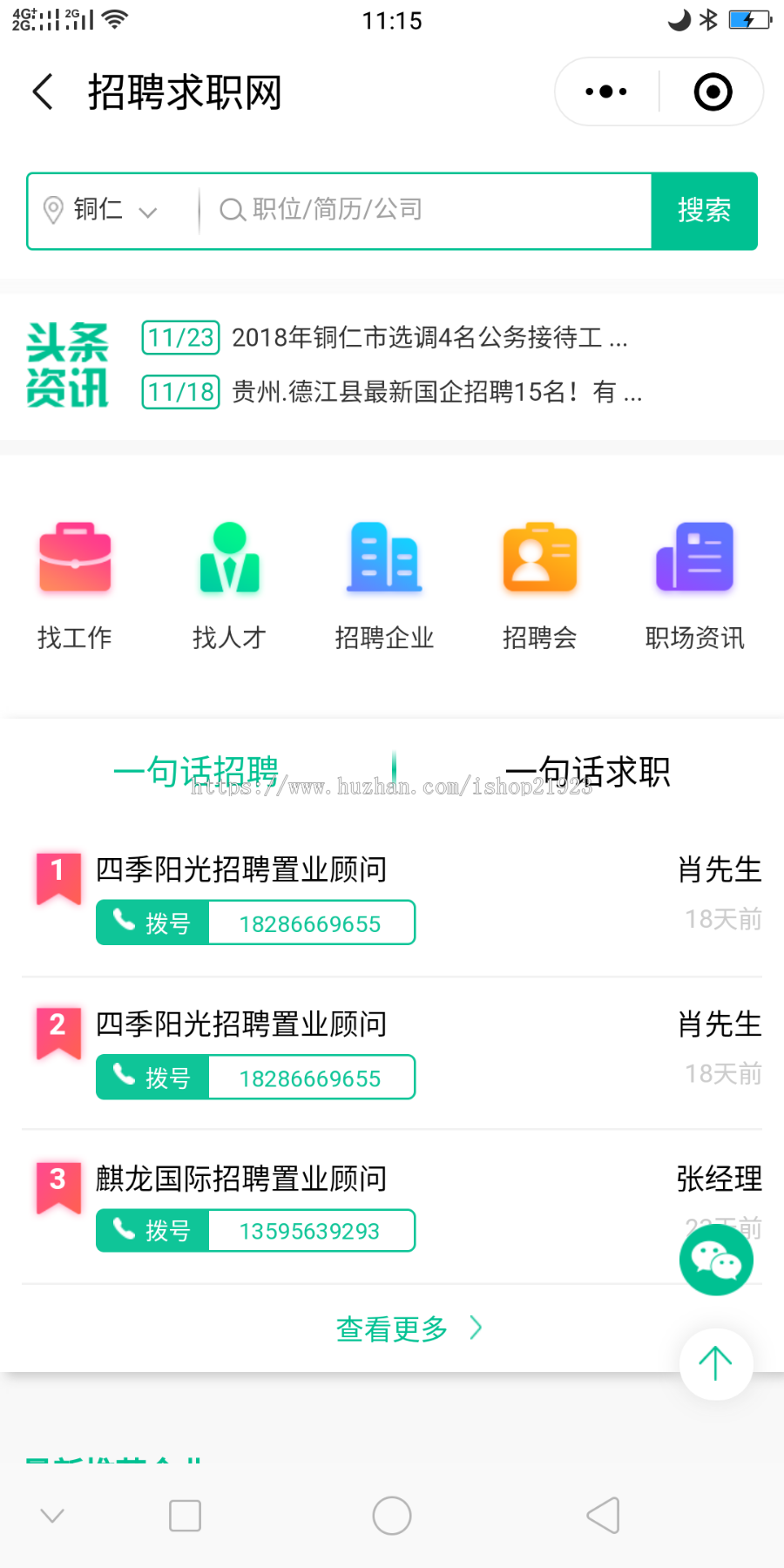The image size is (784, 1568).
Task: Switch to the 一句话求职 tab
Action: point(588,772)
